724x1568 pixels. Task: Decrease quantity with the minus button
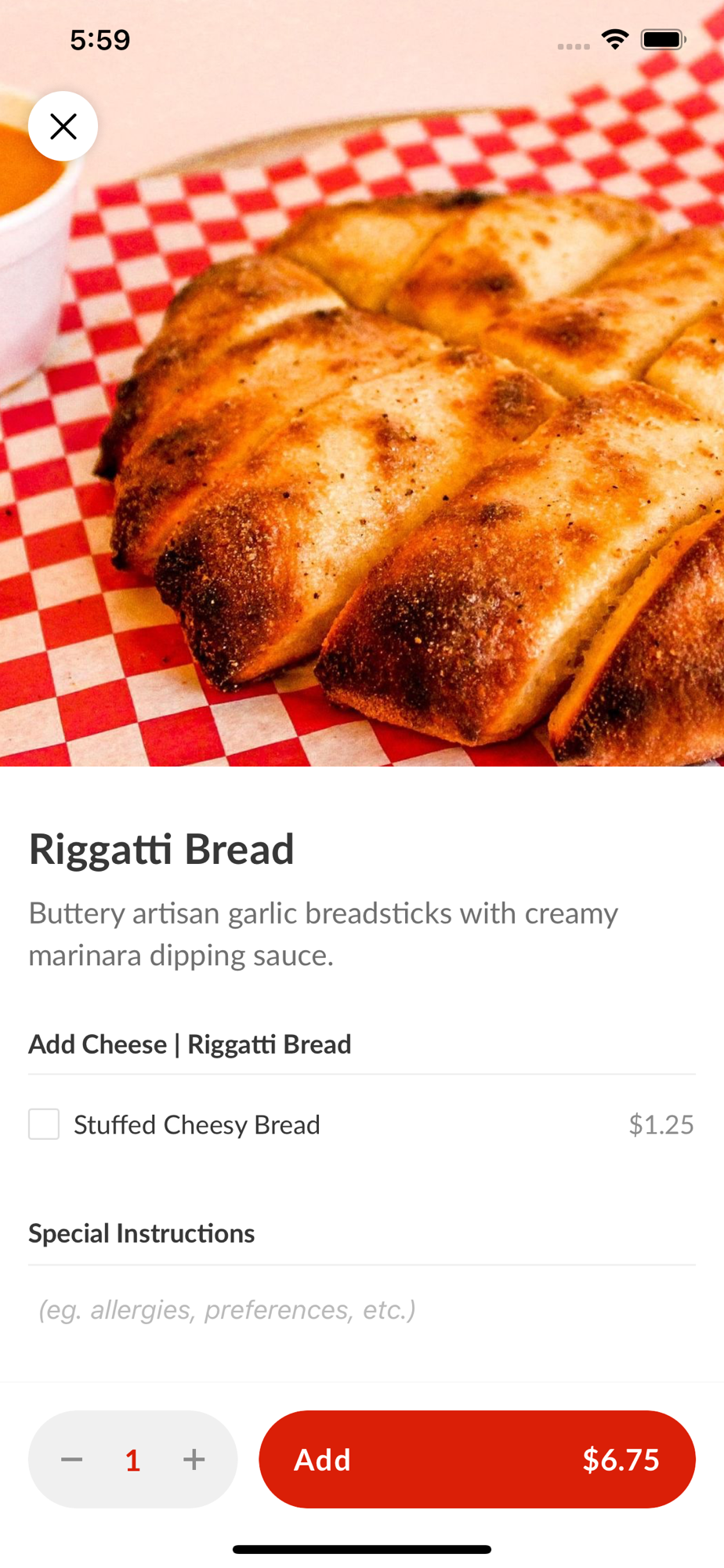click(72, 1460)
